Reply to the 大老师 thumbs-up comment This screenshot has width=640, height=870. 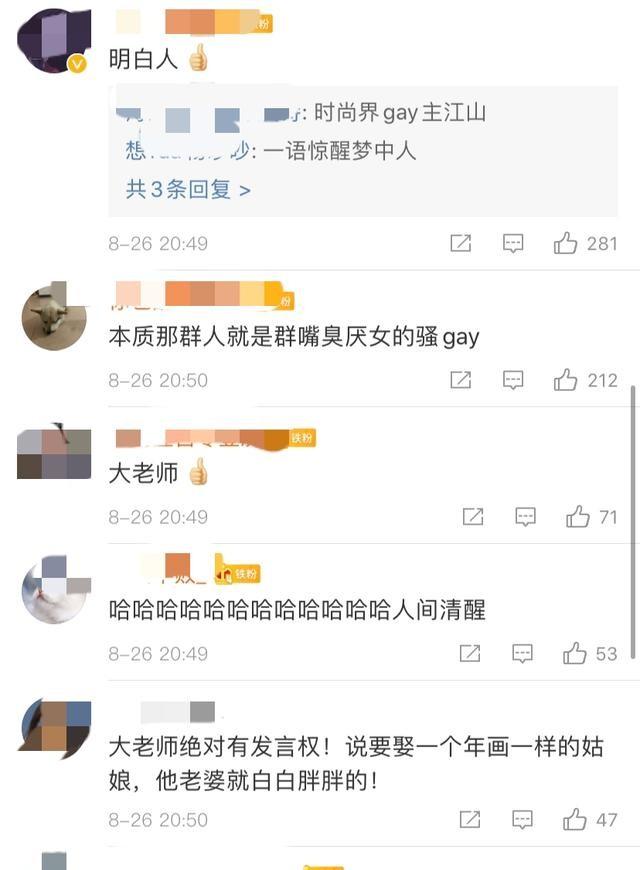tap(525, 517)
